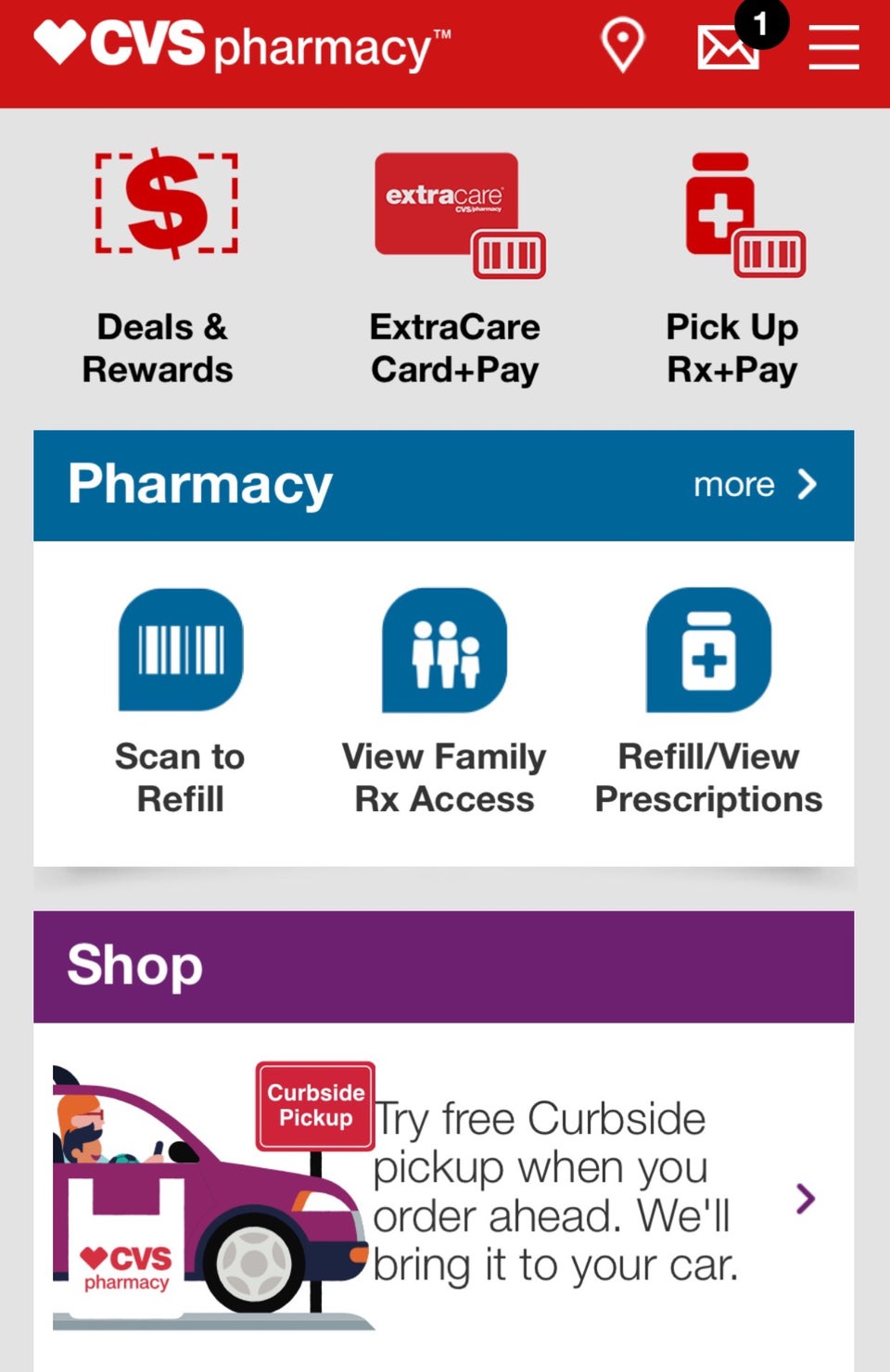Go to Refill/View Prescriptions
The height and width of the screenshot is (1372, 890).
[x=708, y=701]
